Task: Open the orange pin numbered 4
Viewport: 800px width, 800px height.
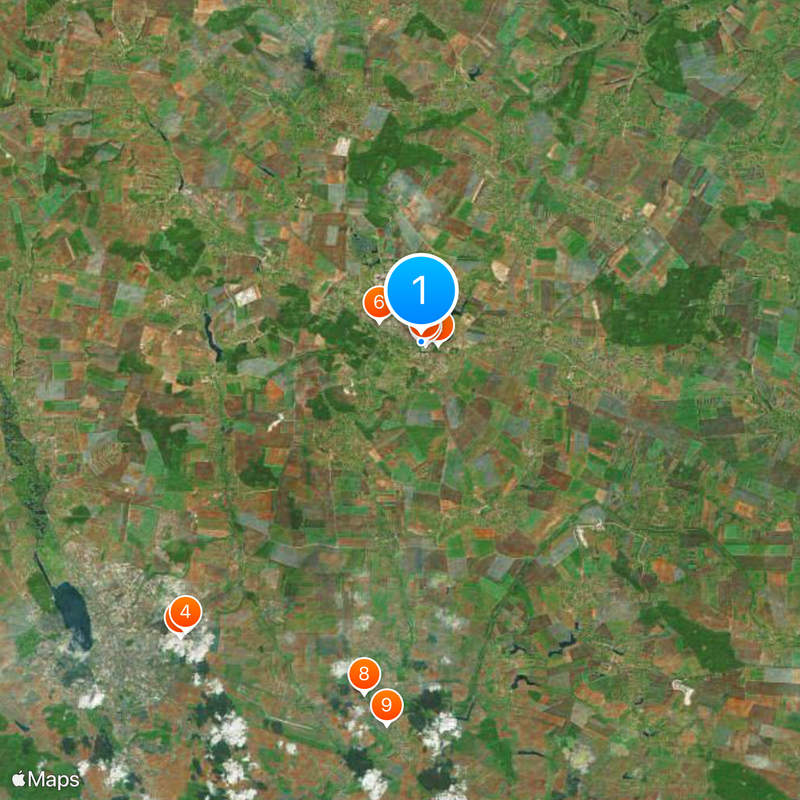Action: point(185,611)
